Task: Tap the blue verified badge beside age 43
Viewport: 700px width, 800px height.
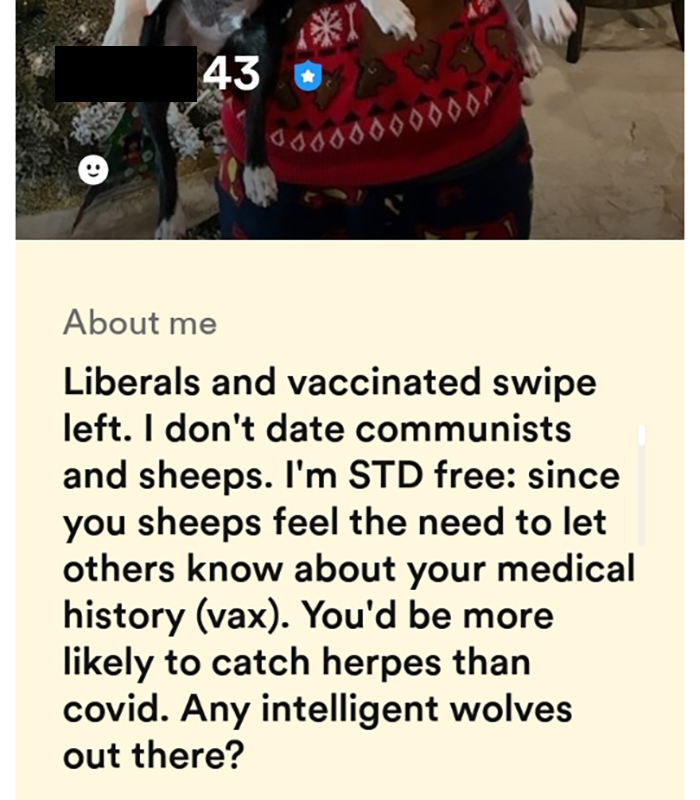Action: [x=308, y=76]
